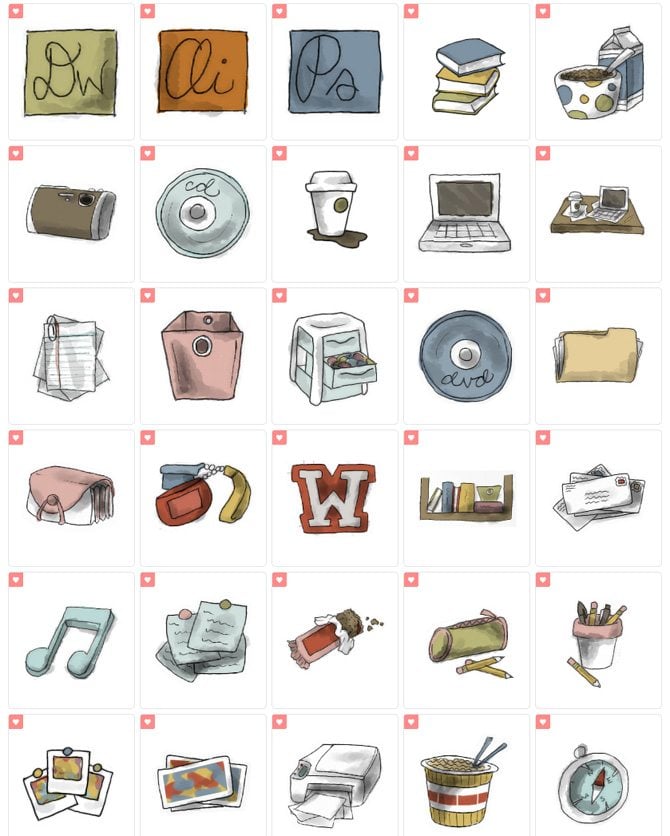Favorite the Ps icon with its heart
The image size is (670, 836).
pos(280,12)
